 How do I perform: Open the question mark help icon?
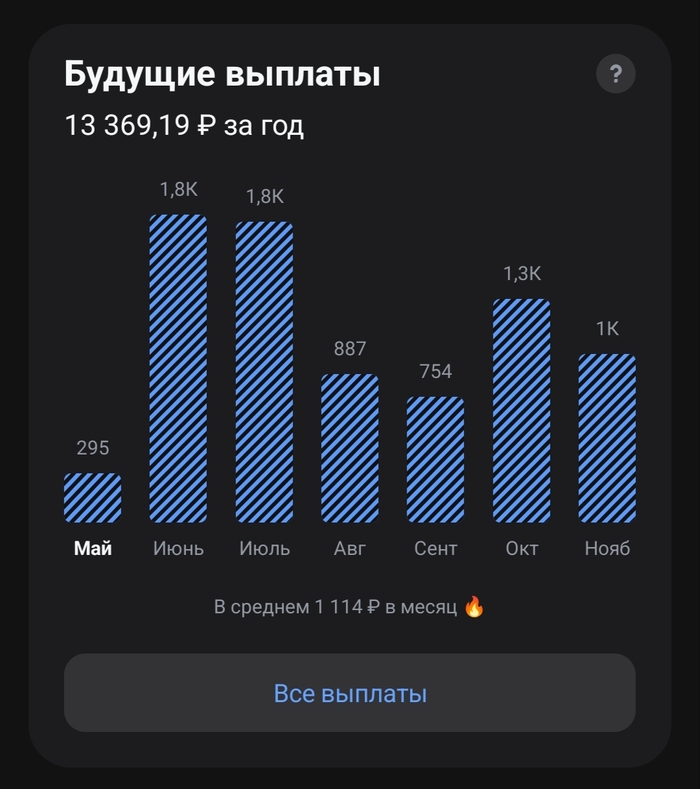click(x=615, y=73)
